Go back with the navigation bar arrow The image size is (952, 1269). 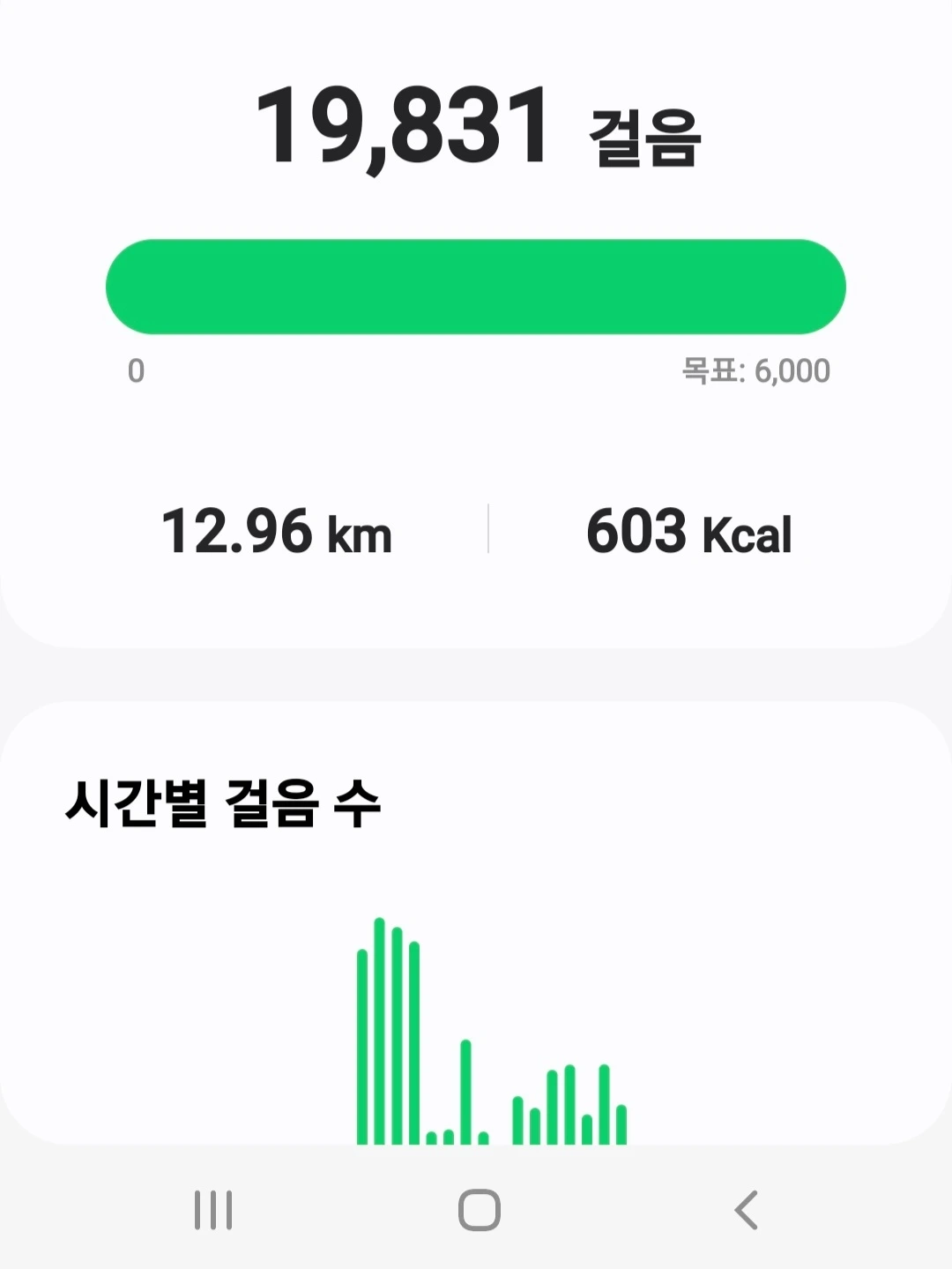tap(746, 1210)
